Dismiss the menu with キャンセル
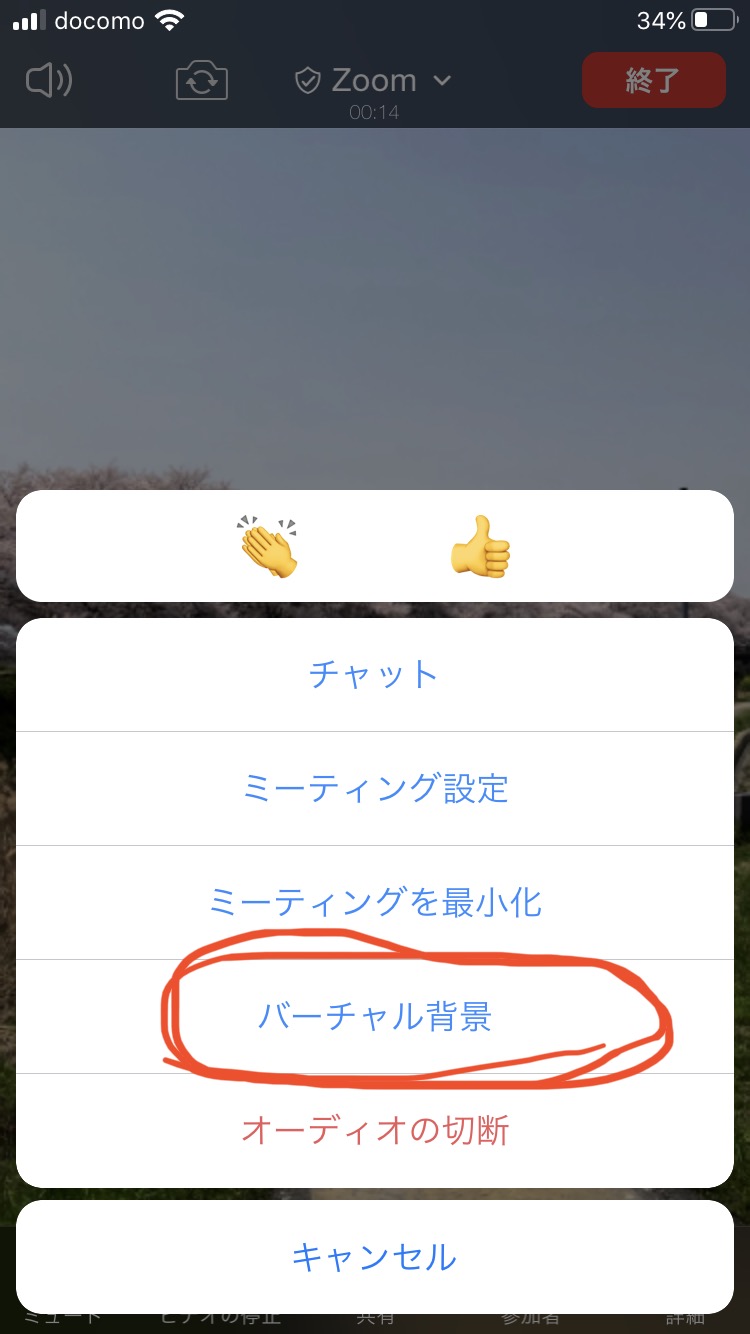750x1334 pixels. [x=375, y=1257]
